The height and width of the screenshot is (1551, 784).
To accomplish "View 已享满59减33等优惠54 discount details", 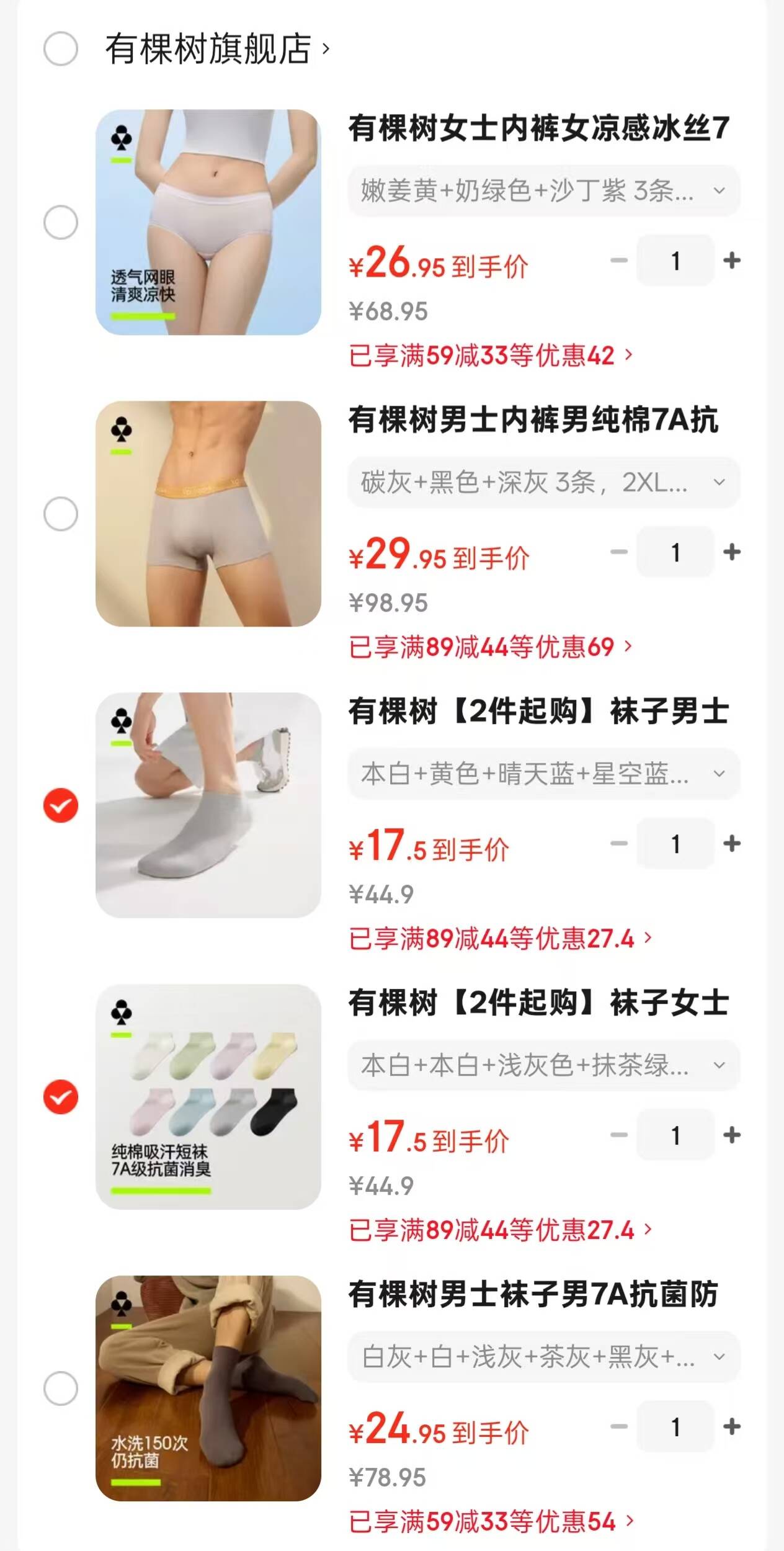I will (x=490, y=1522).
